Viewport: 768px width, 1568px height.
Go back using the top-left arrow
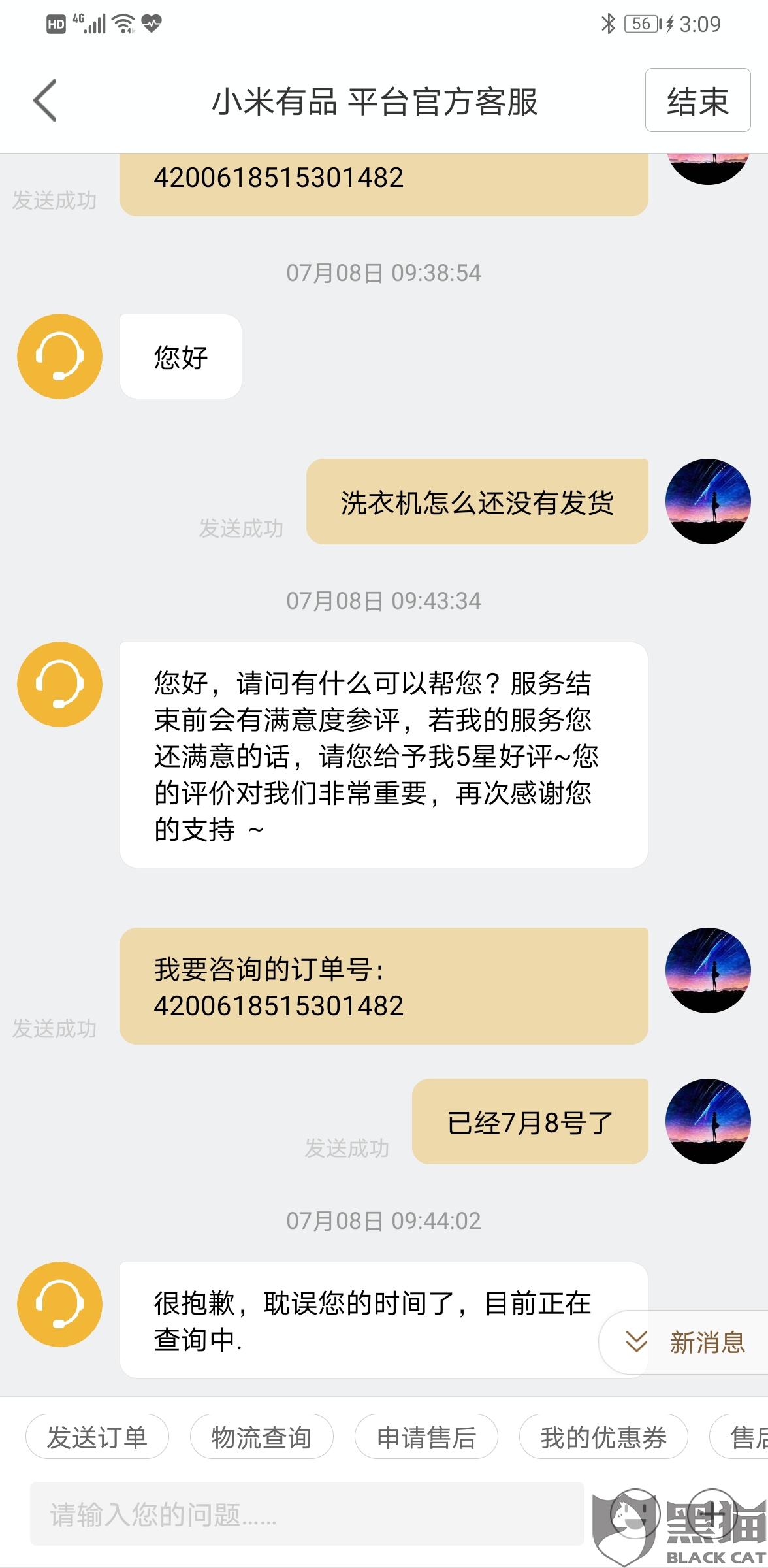tap(45, 101)
